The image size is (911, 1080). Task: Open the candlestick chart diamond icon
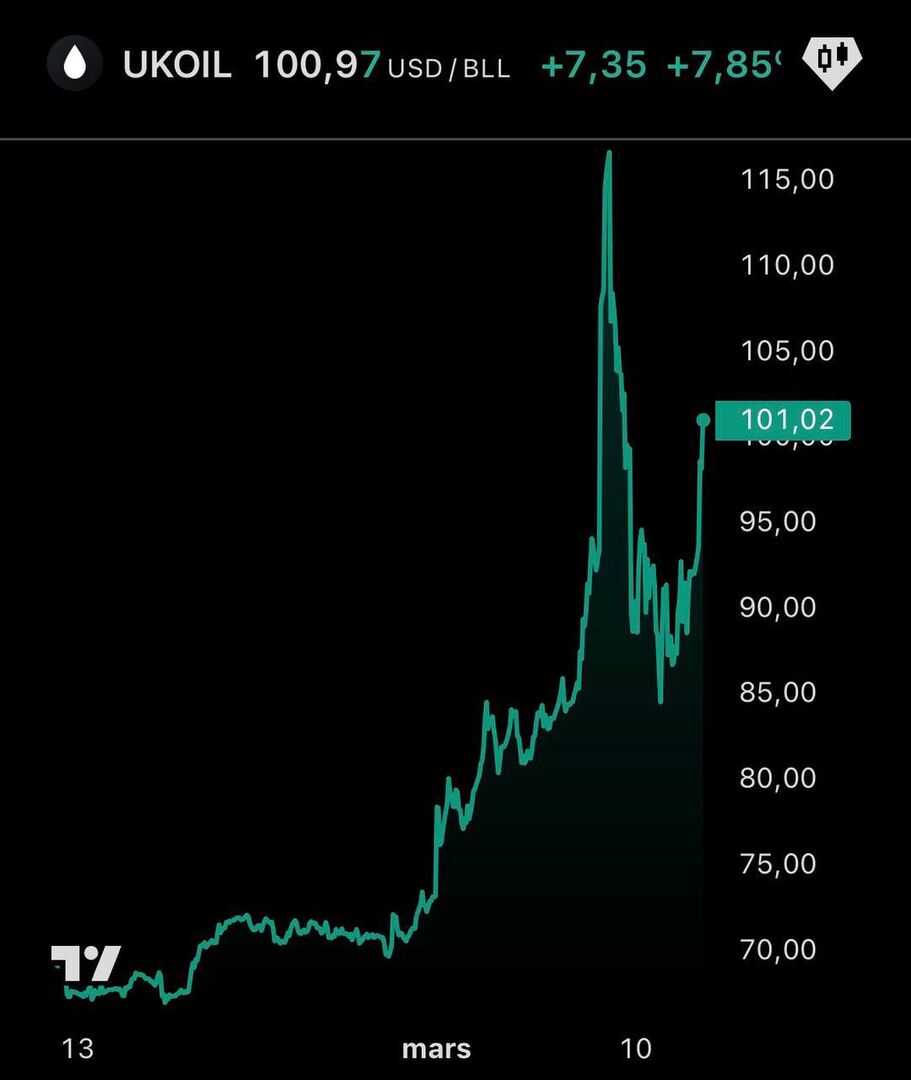pos(832,64)
